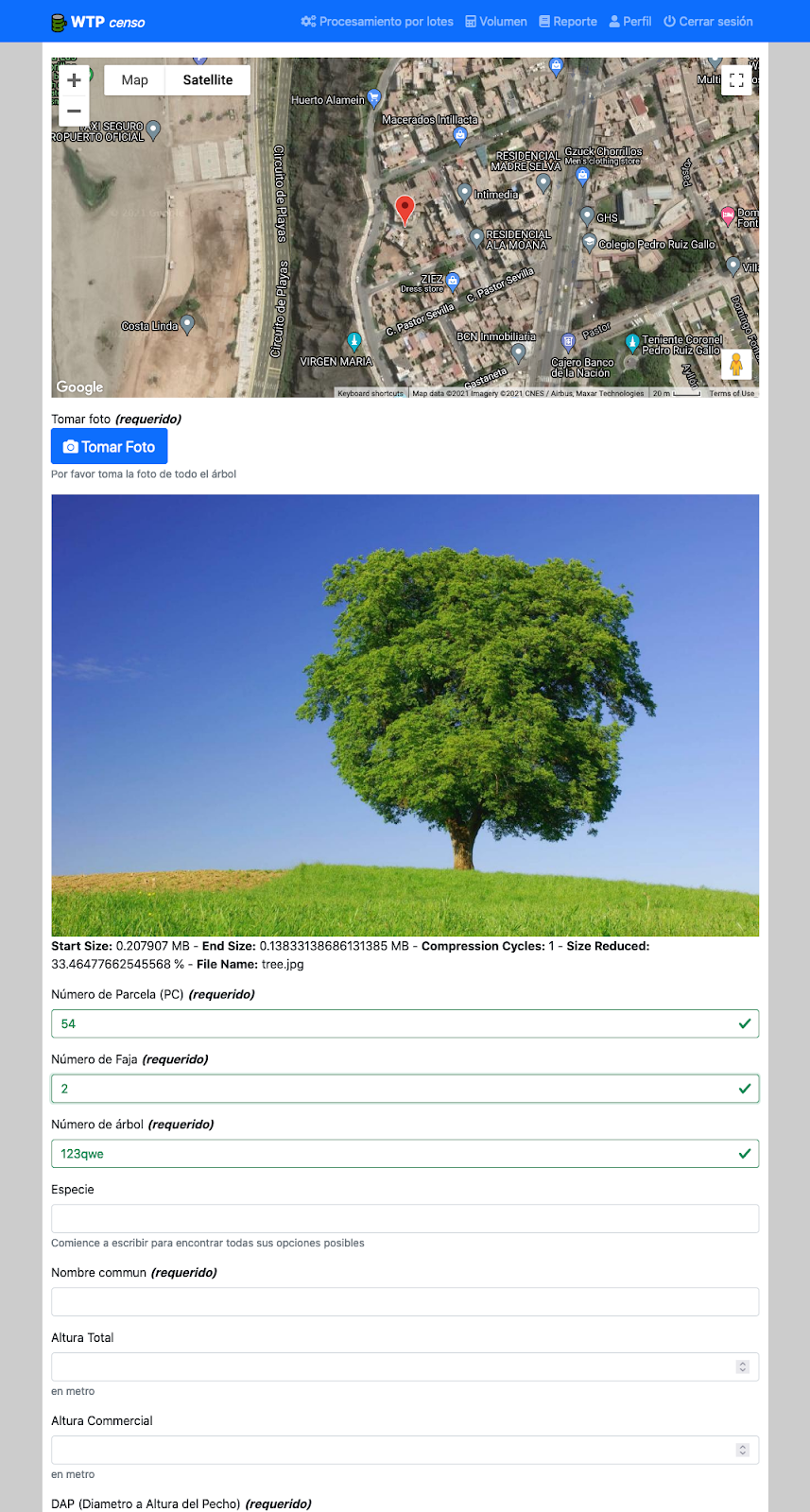The image size is (810, 1512).
Task: Tap the Altura Commercial number field
Action: 392,1450
